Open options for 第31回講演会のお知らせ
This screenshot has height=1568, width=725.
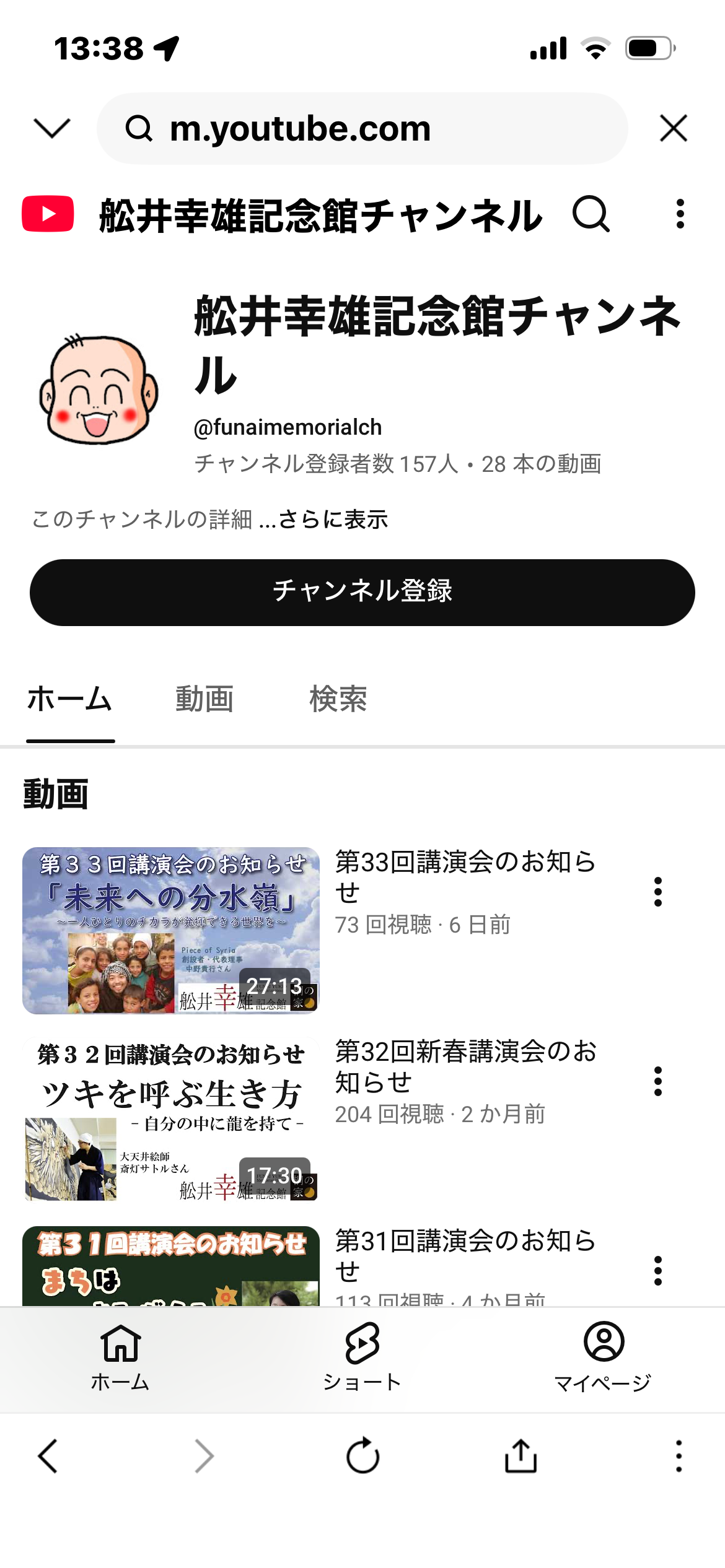click(x=657, y=1271)
